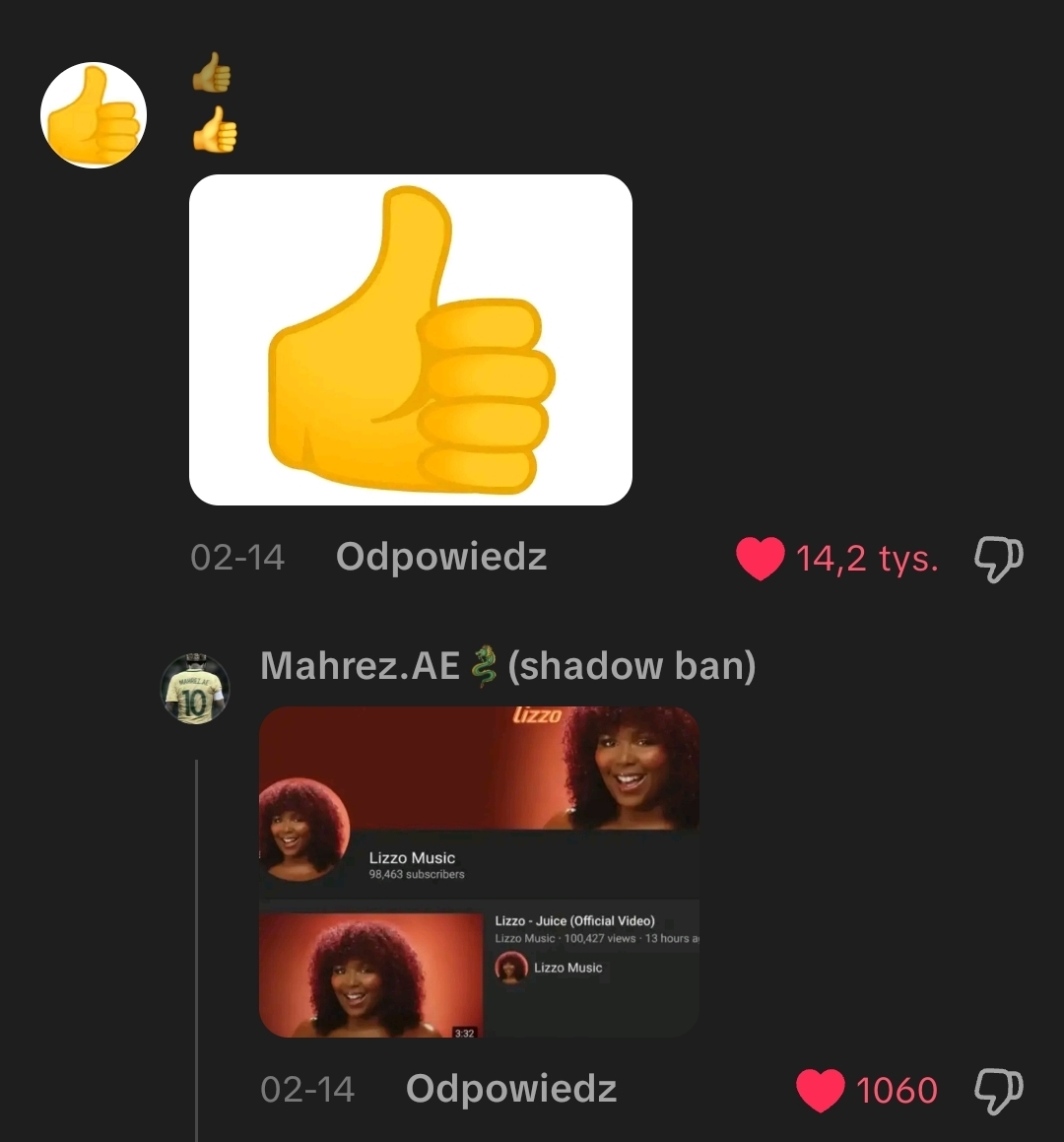The image size is (1064, 1142).
Task: Dislike Mahrez.AE's reply
Action: click(x=998, y=1090)
